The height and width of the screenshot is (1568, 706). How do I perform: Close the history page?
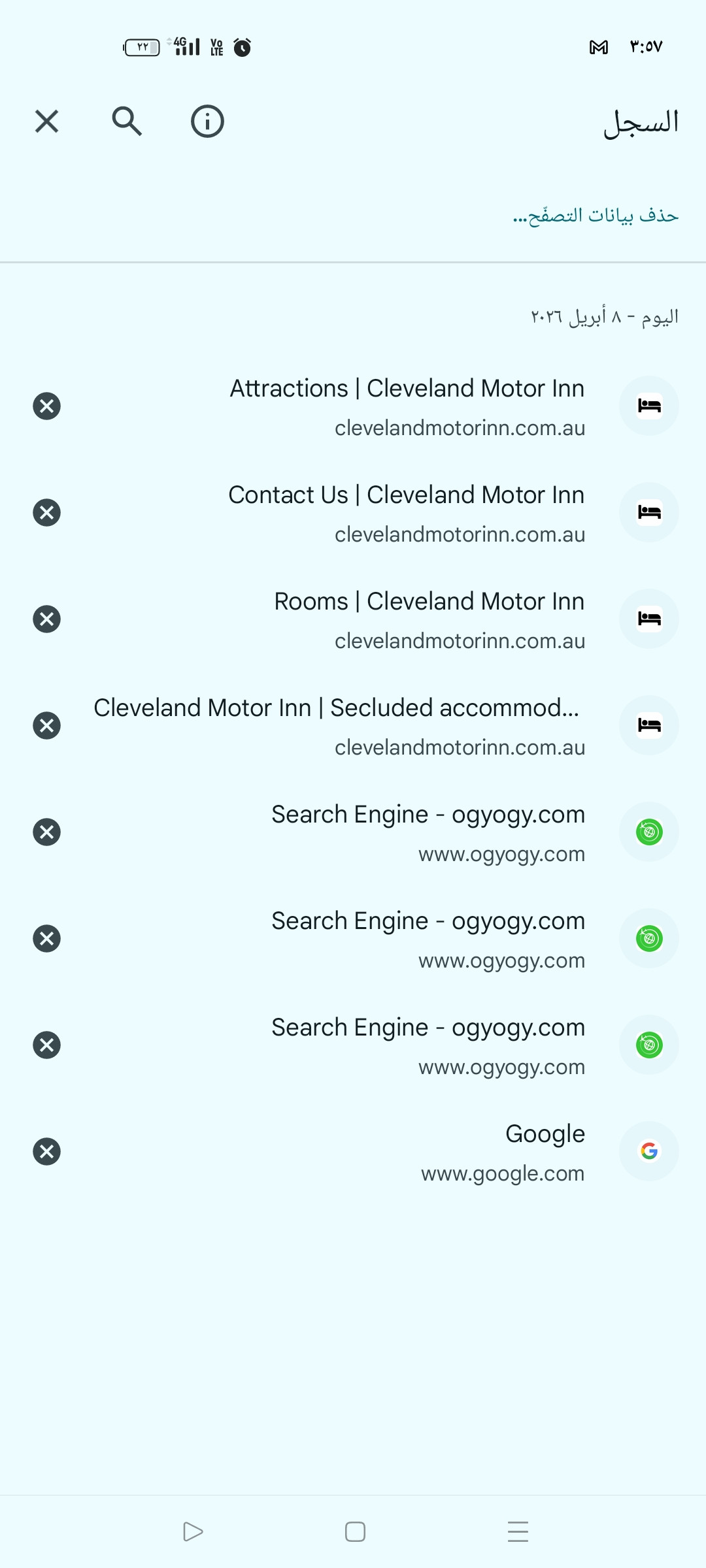(x=46, y=122)
